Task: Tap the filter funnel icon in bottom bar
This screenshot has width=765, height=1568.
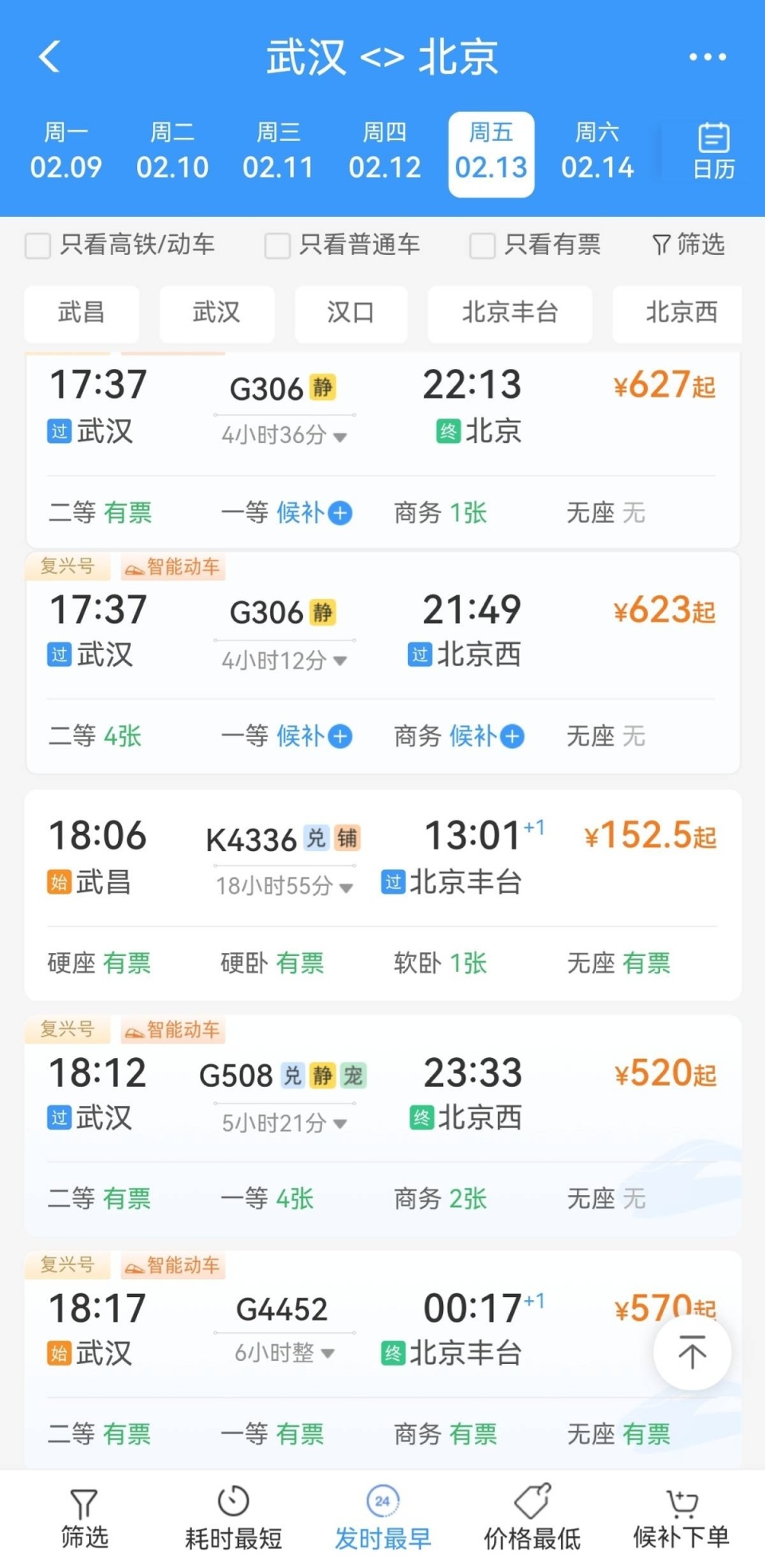Action: tap(84, 1508)
